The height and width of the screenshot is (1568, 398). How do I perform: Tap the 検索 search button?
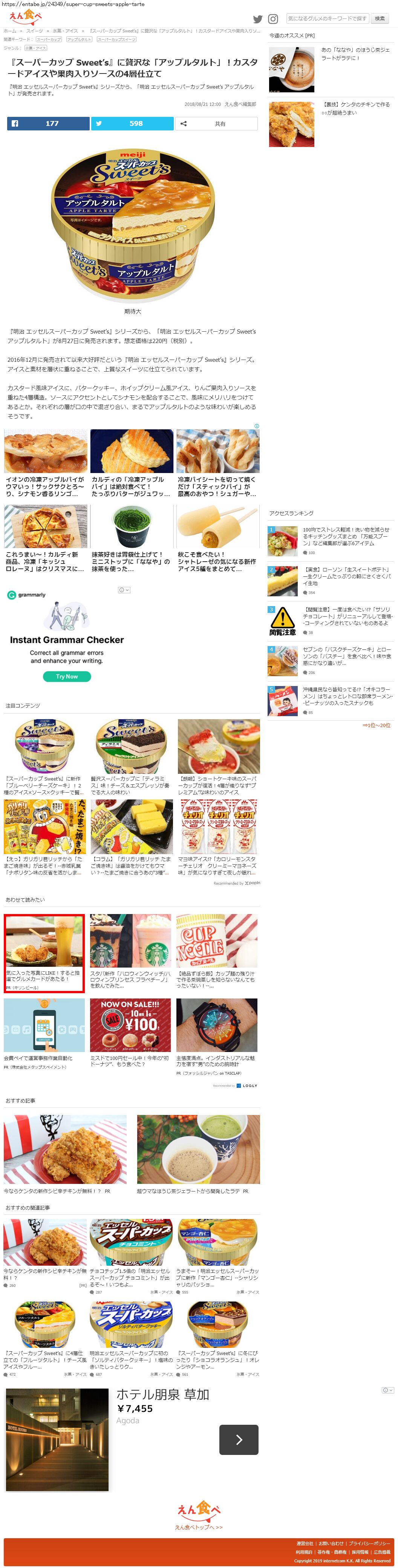click(380, 19)
